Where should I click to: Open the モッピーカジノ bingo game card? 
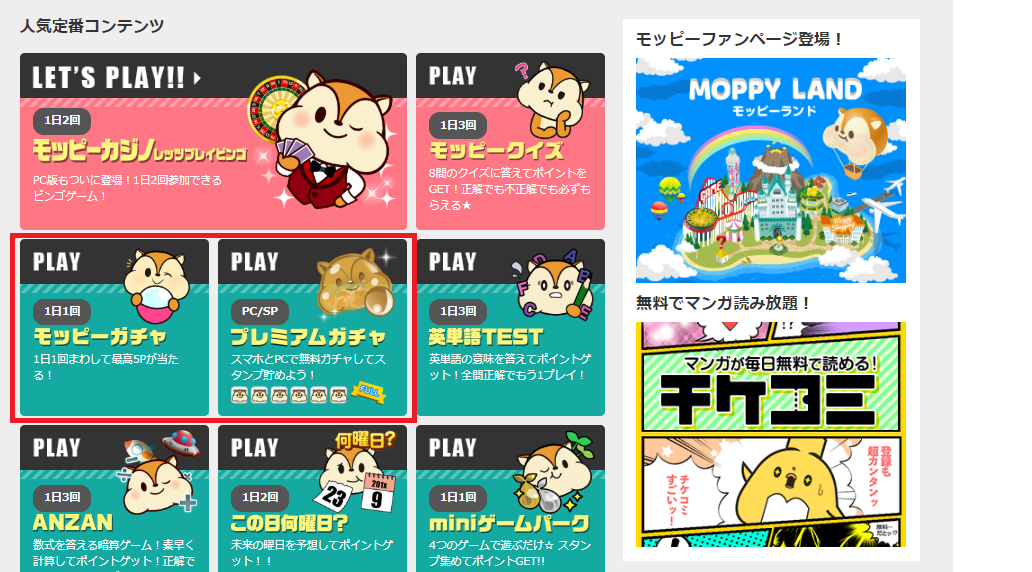(x=212, y=142)
